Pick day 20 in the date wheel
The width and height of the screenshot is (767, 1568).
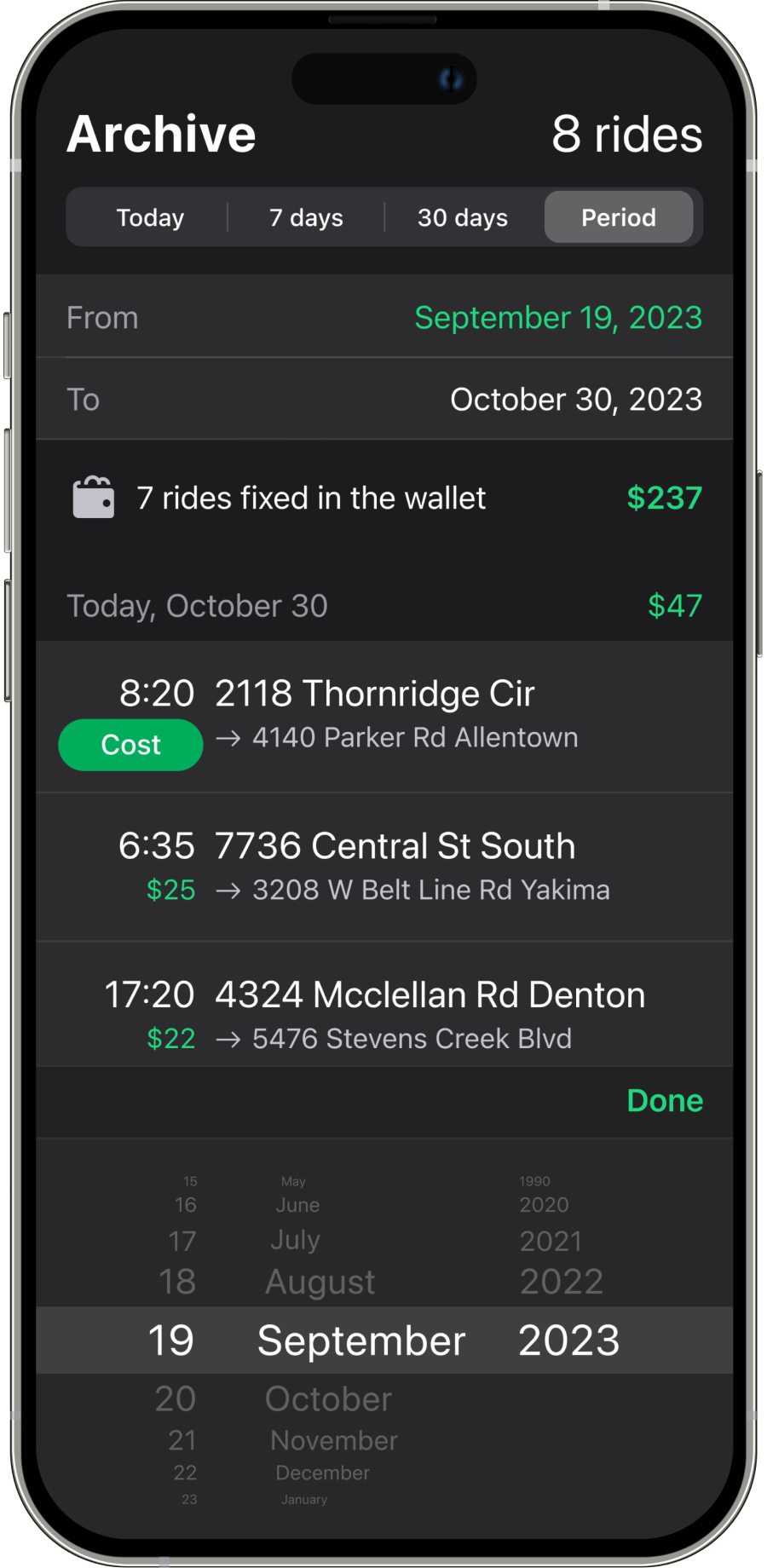tap(176, 1399)
